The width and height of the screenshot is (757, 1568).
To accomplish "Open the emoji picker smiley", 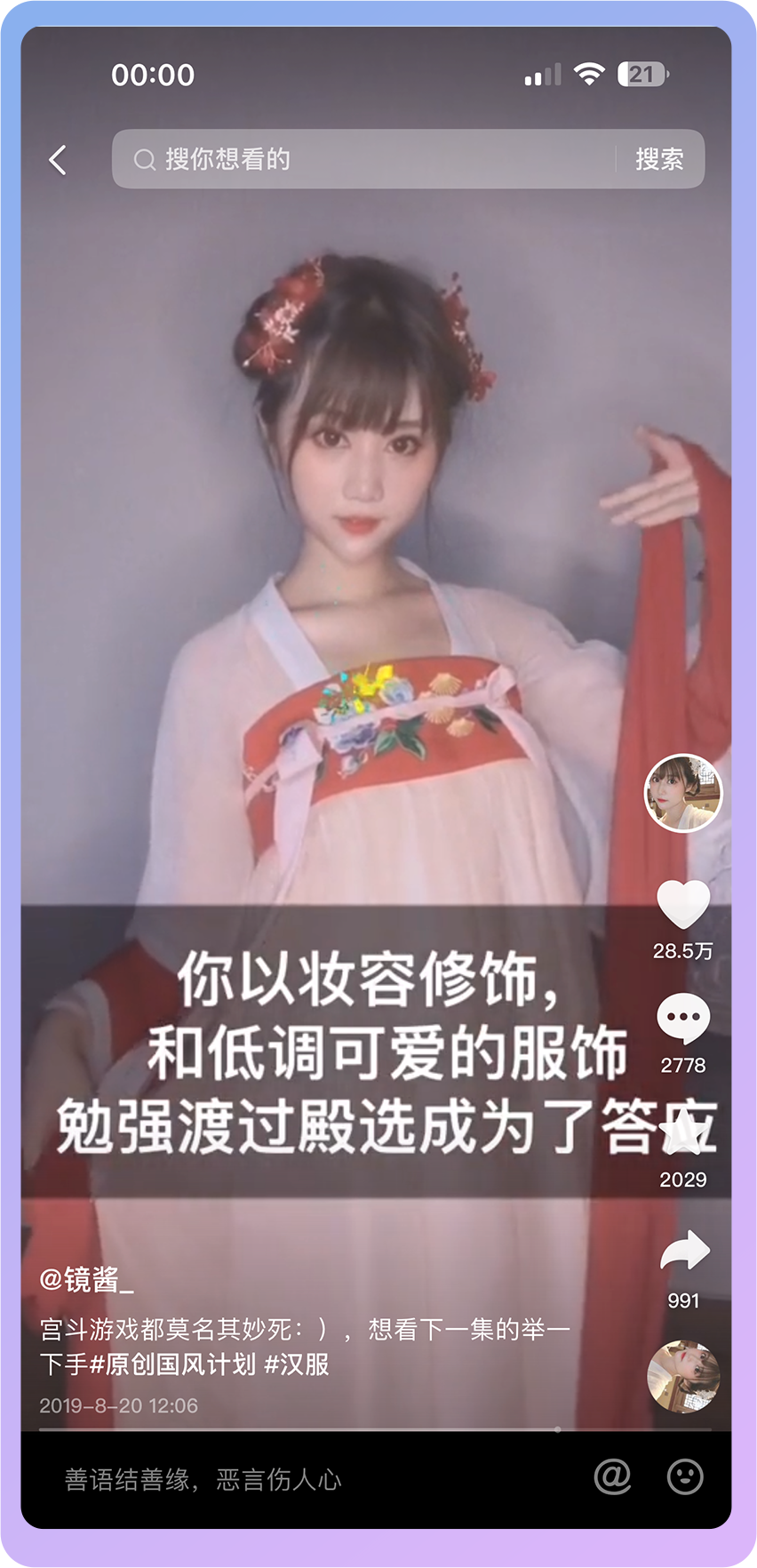I will pos(685,1476).
